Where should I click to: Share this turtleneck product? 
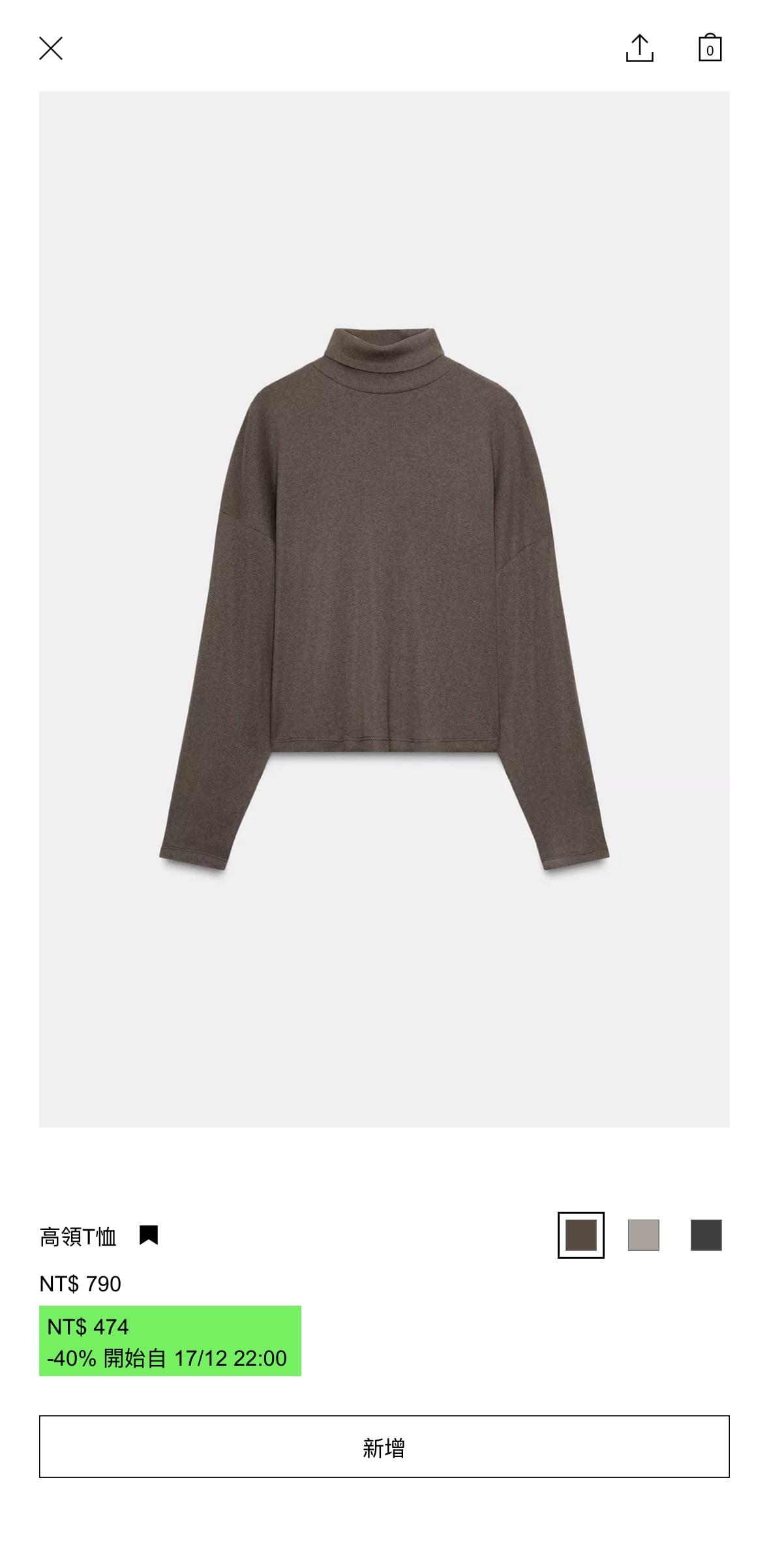(x=639, y=48)
